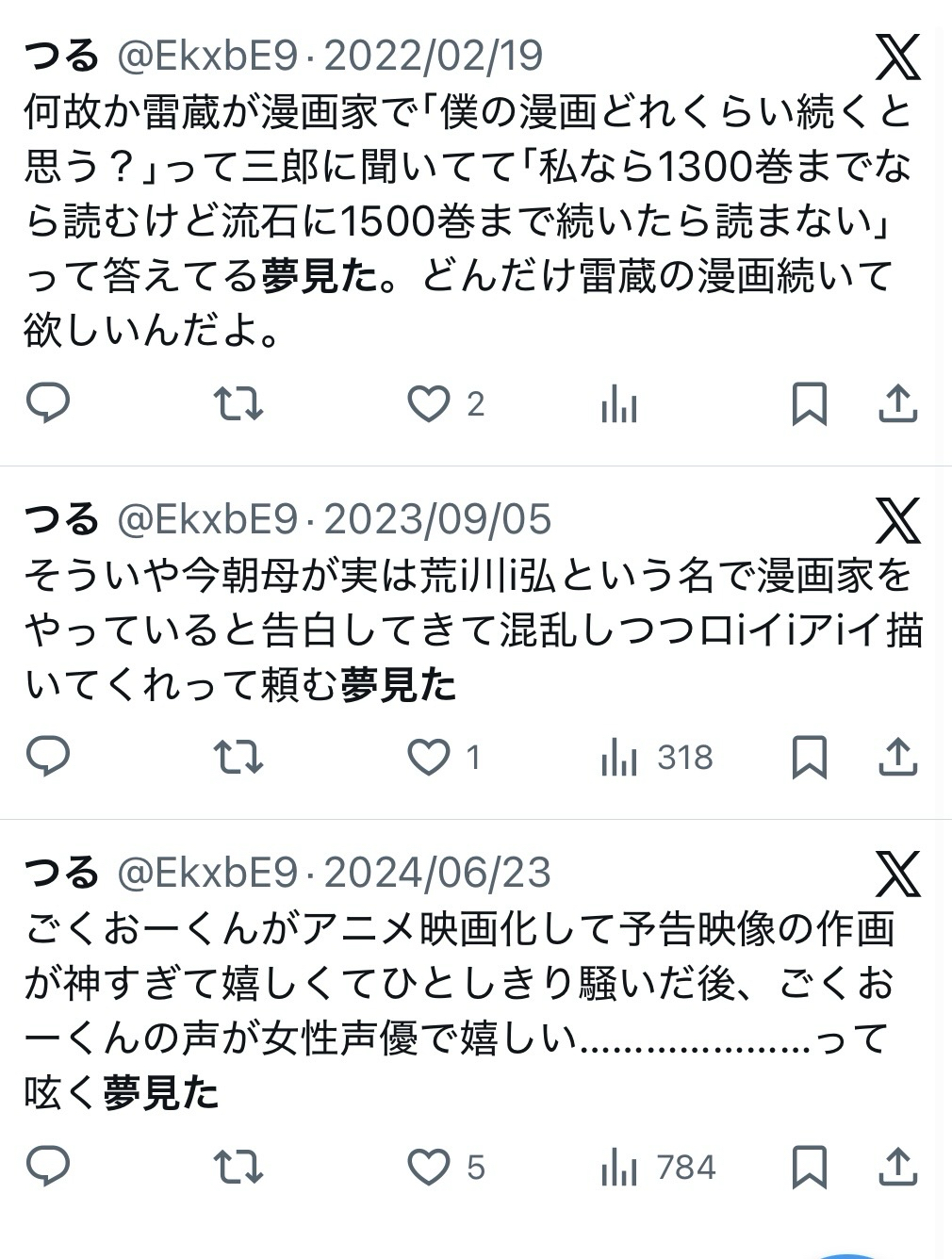Open view count 318 on 2023/09/05 tweet
This screenshot has height=1259, width=952.
pos(657,758)
